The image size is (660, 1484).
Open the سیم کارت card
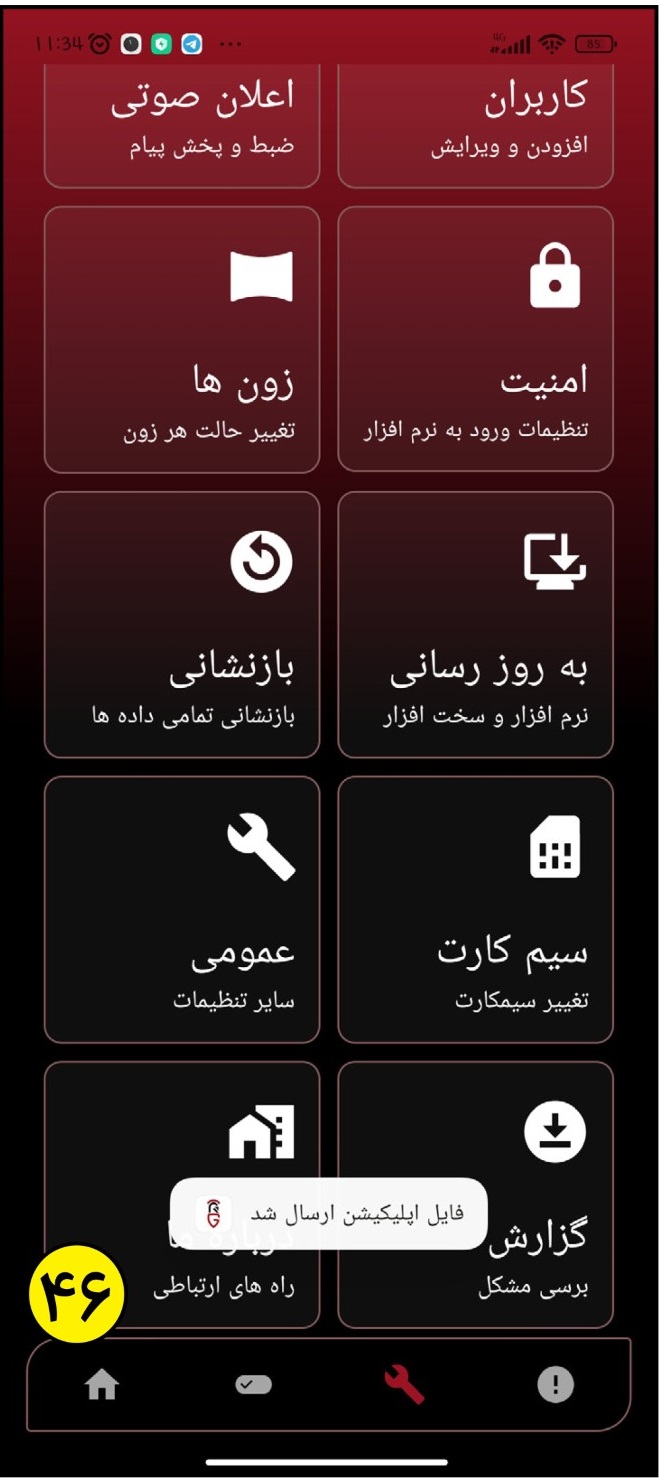point(476,910)
